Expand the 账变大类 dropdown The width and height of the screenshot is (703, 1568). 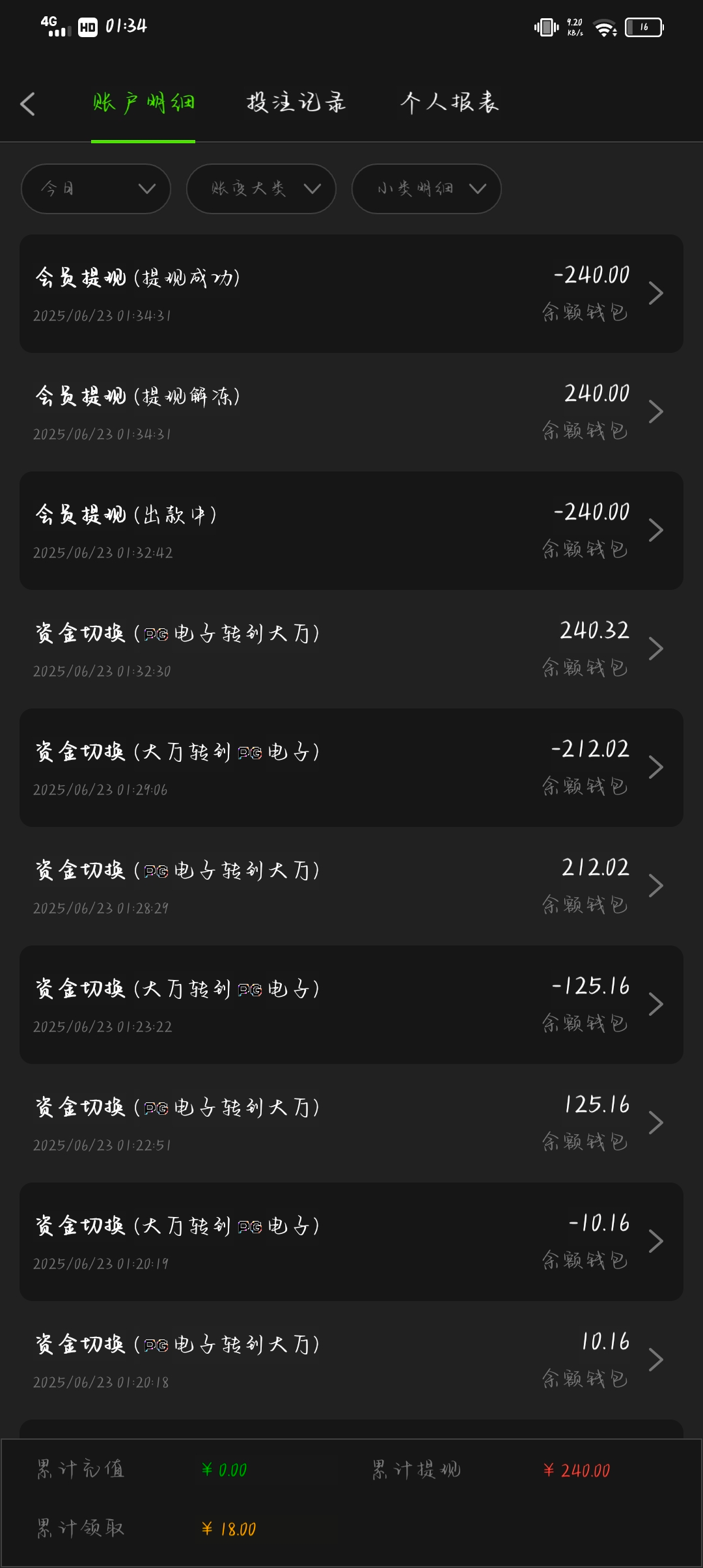(261, 189)
